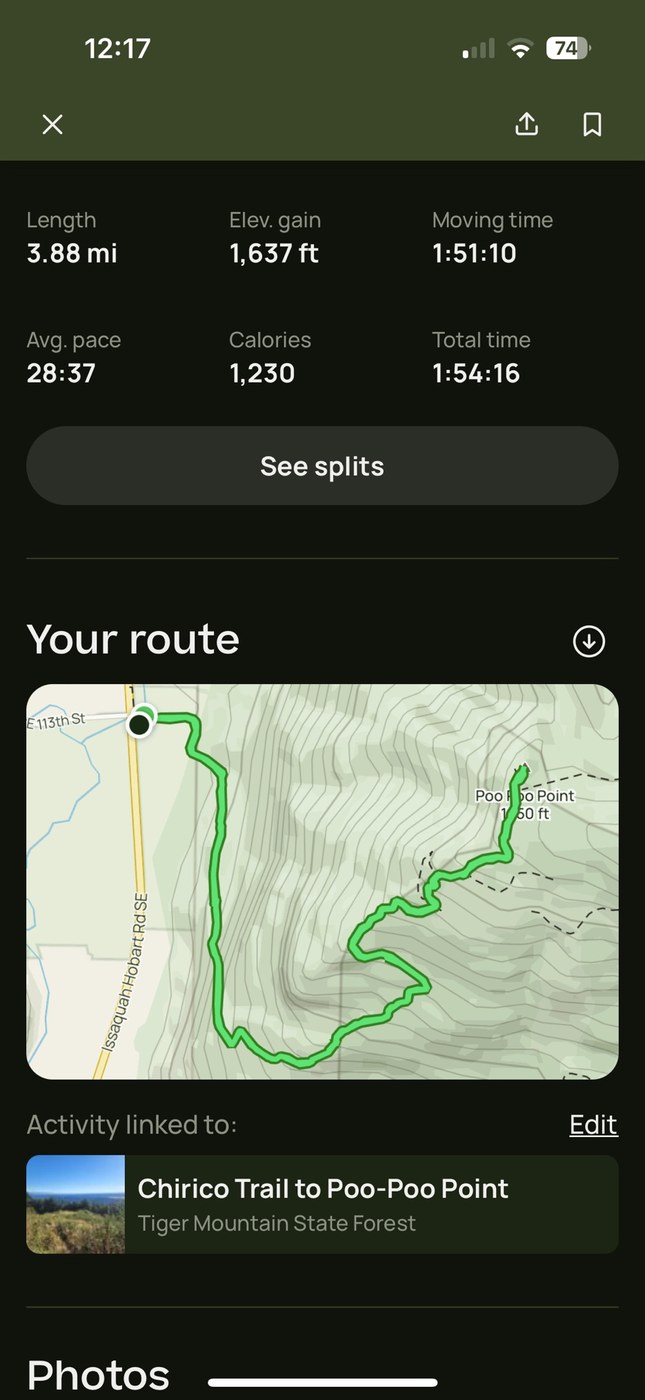Share this hiking activity
This screenshot has height=1400, width=645.
pos(527,124)
